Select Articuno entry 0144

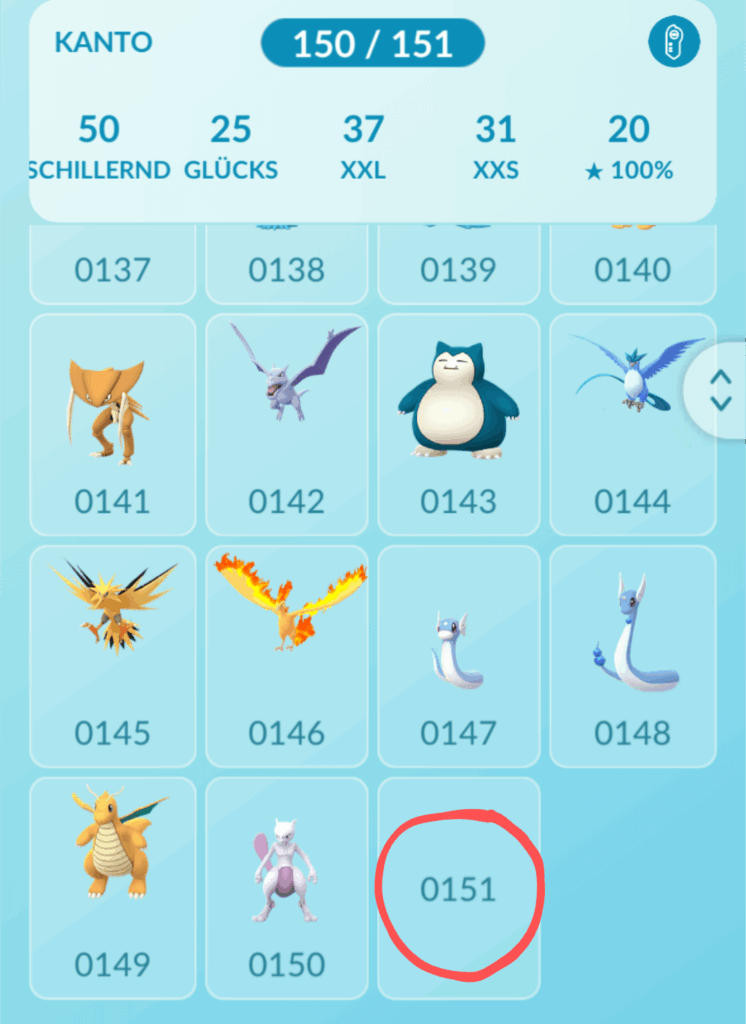[633, 425]
